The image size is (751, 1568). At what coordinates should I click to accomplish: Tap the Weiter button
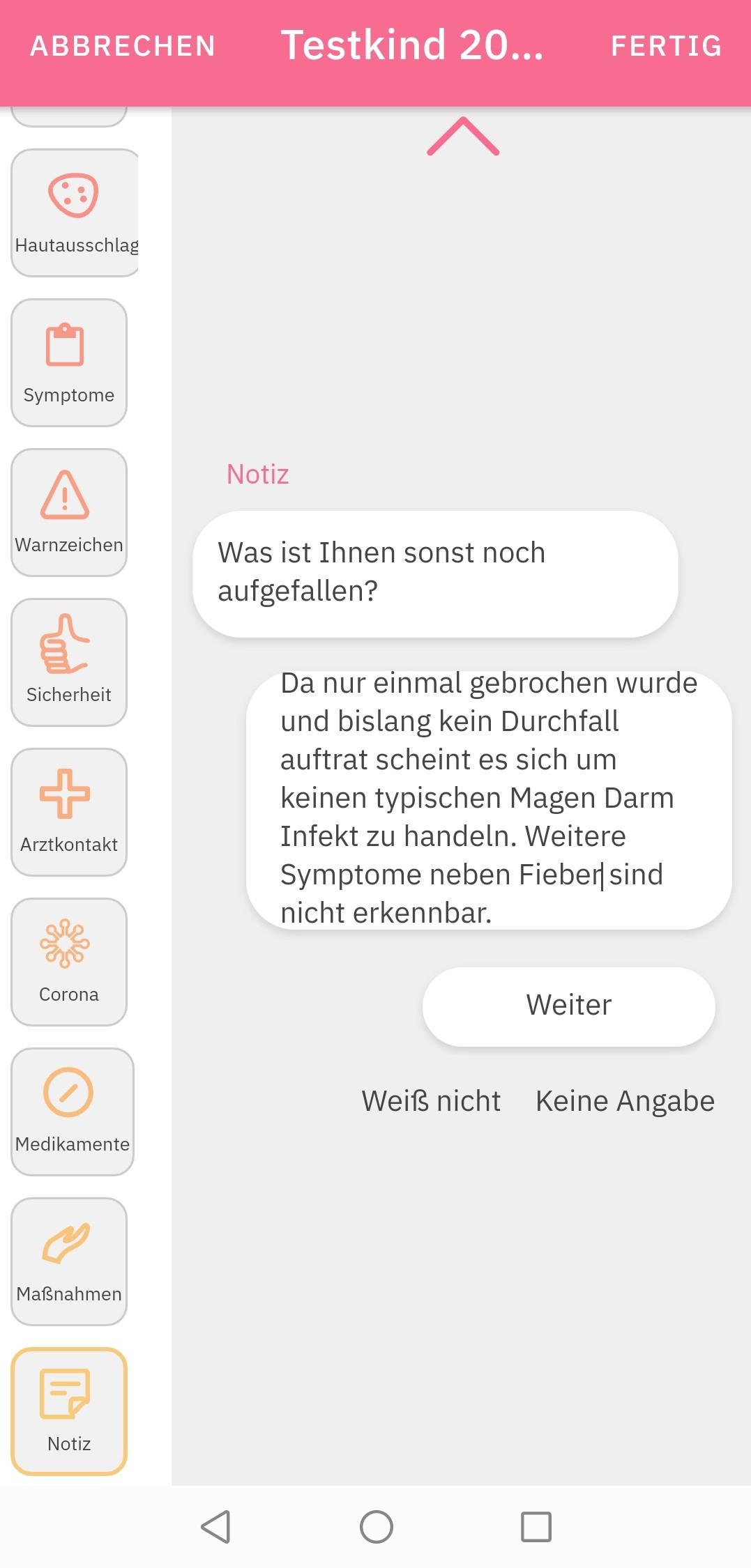[x=568, y=1006]
